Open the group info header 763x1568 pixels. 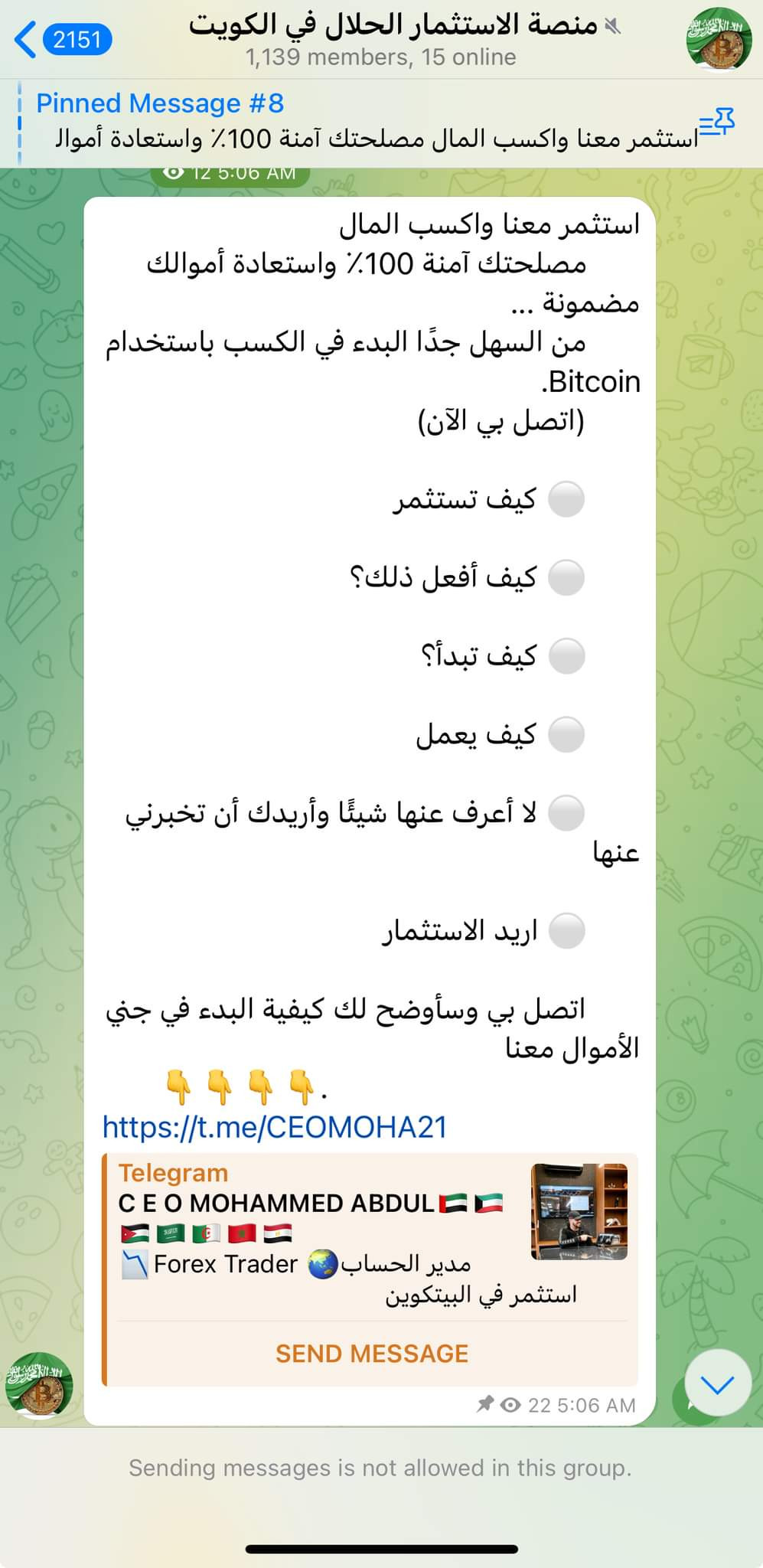[x=394, y=38]
